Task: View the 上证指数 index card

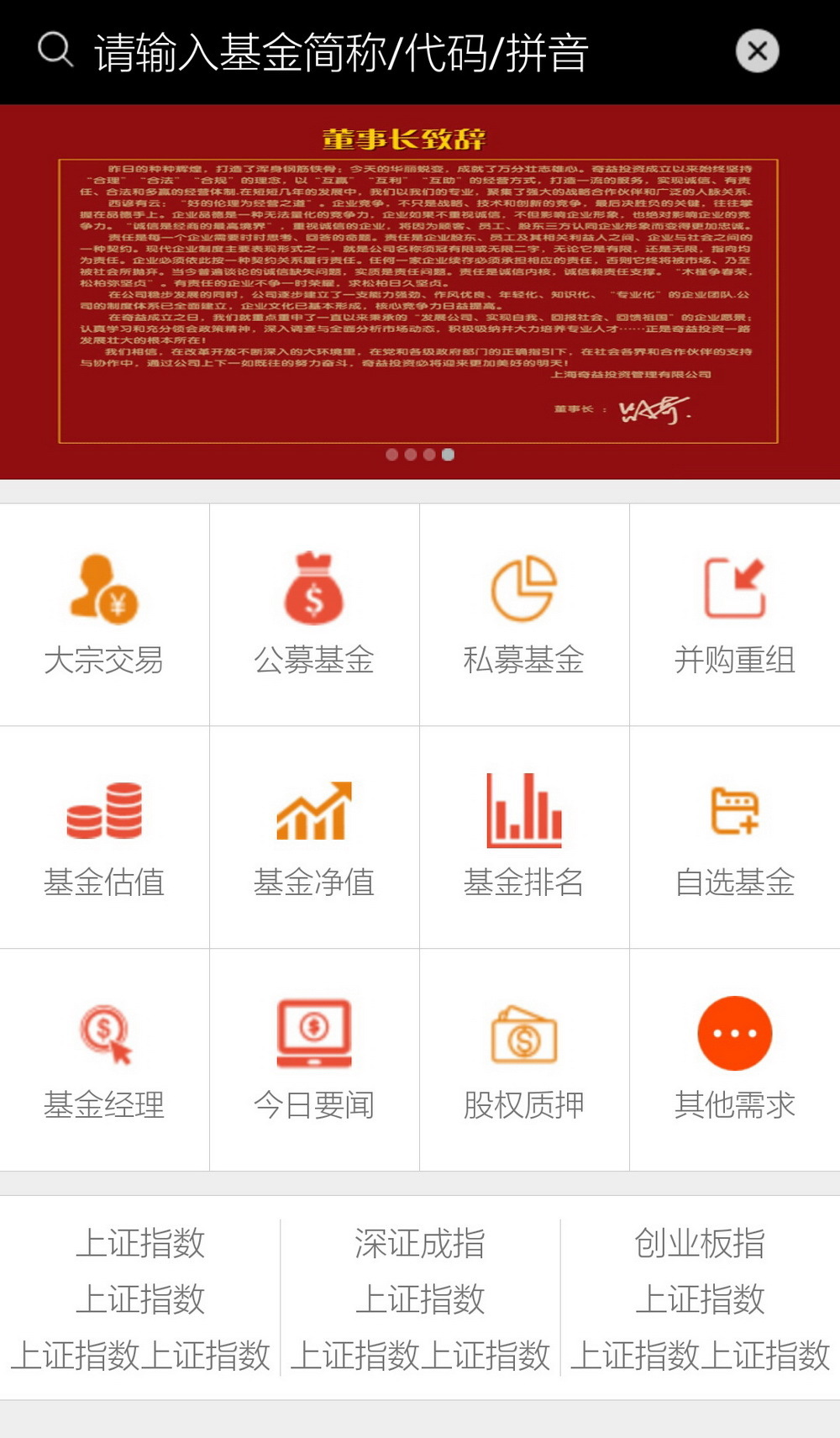Action: coord(140,1298)
